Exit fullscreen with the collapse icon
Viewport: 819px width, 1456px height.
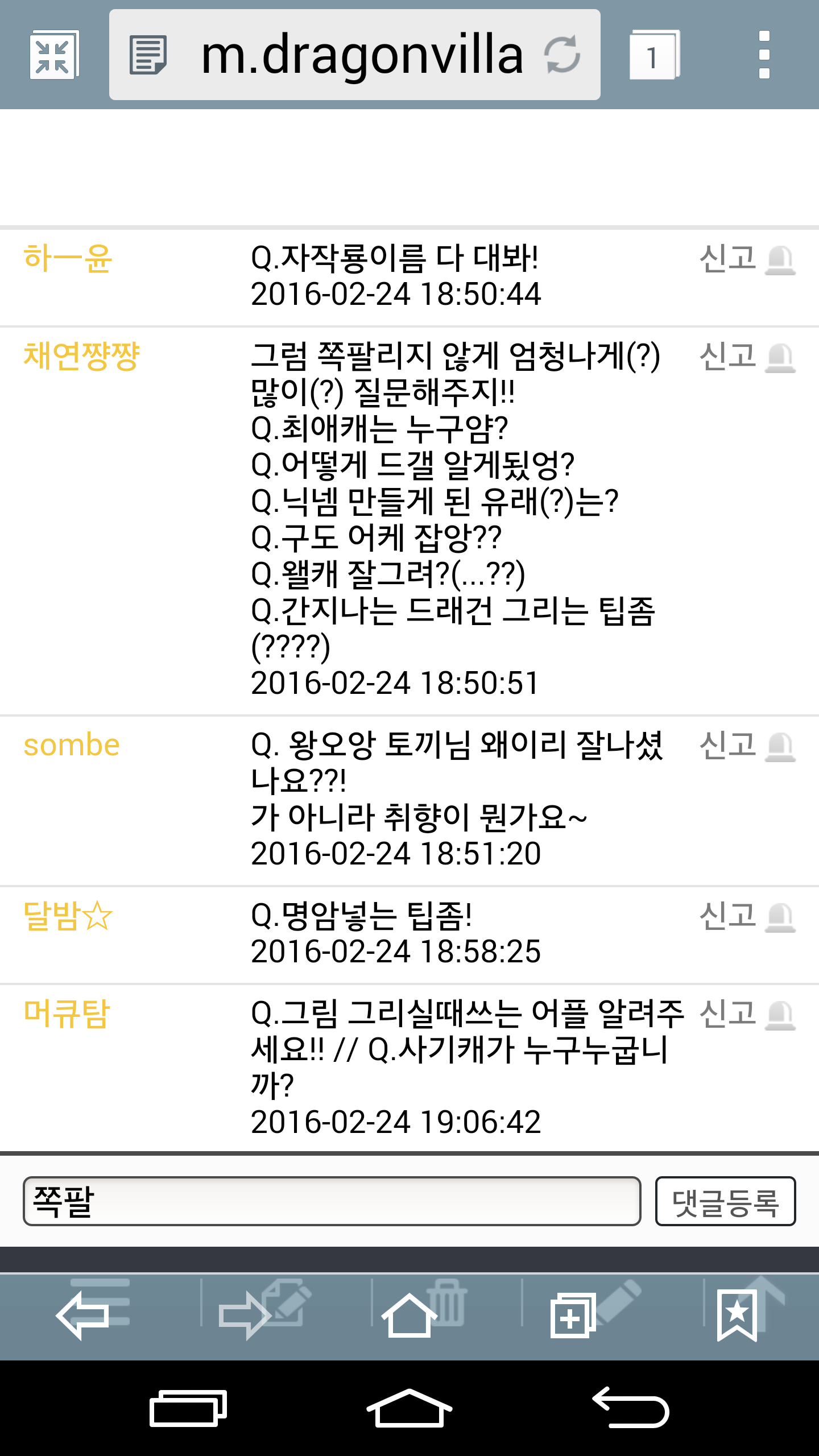pyautogui.click(x=53, y=55)
